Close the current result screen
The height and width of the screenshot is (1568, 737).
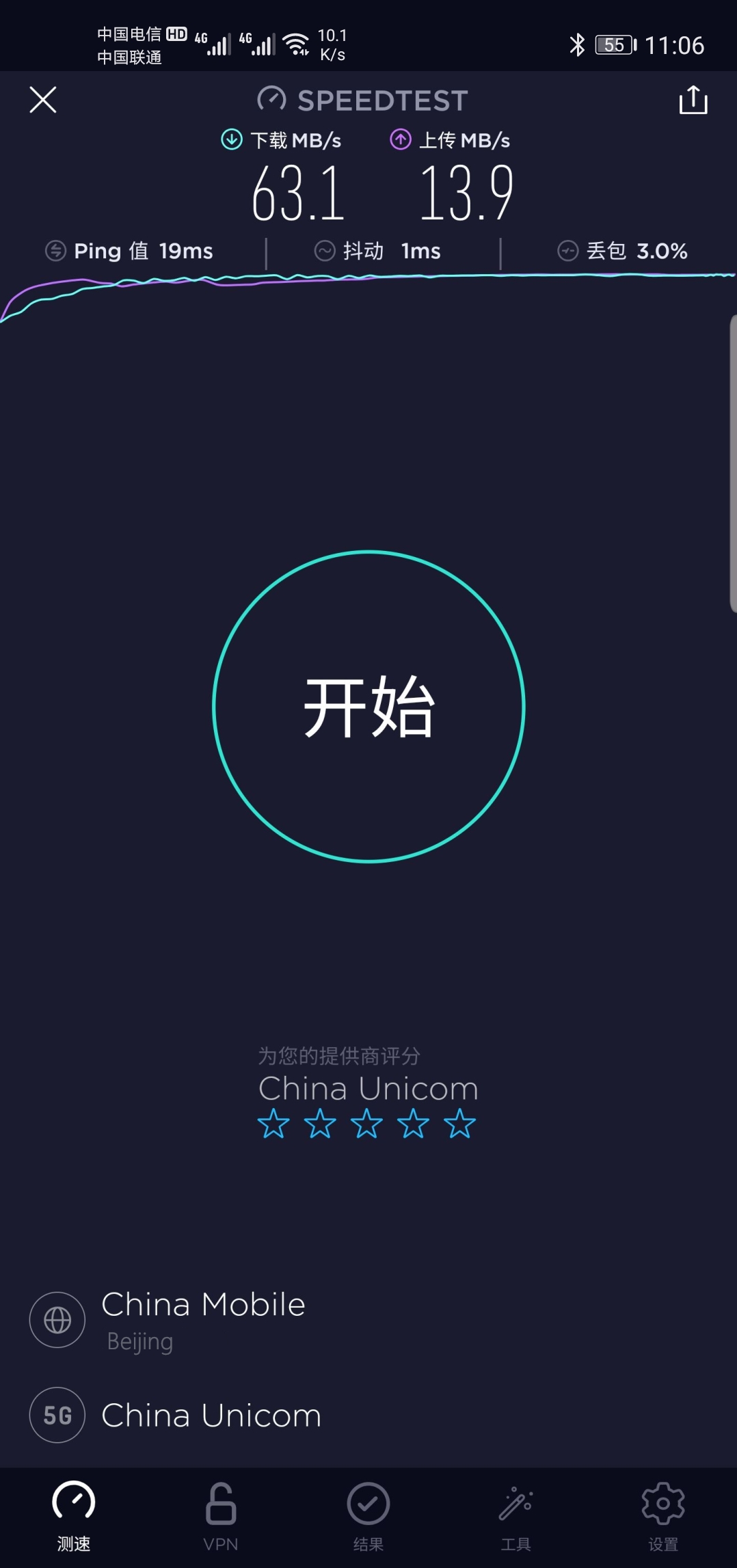[x=42, y=100]
